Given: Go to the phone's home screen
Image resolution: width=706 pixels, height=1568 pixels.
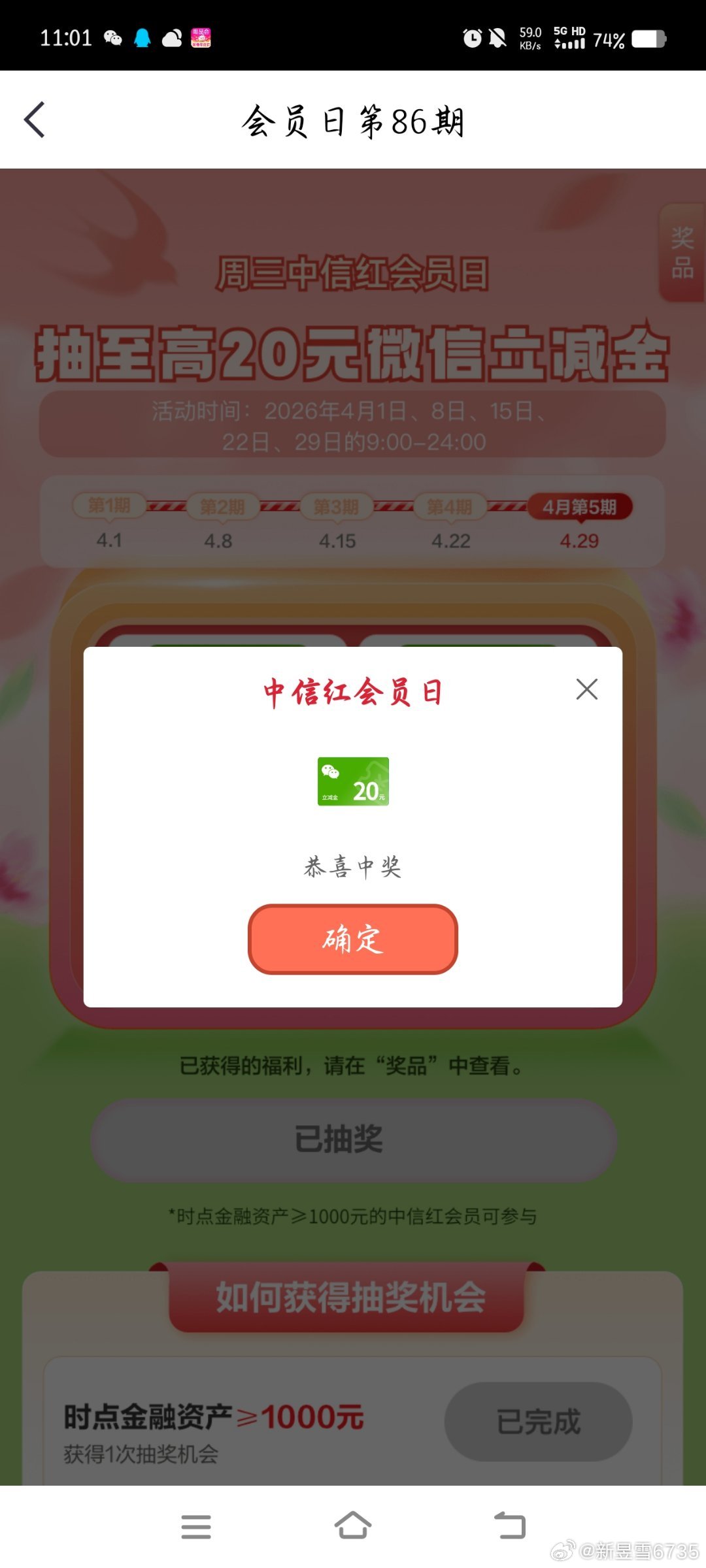Looking at the screenshot, I should tap(353, 1527).
